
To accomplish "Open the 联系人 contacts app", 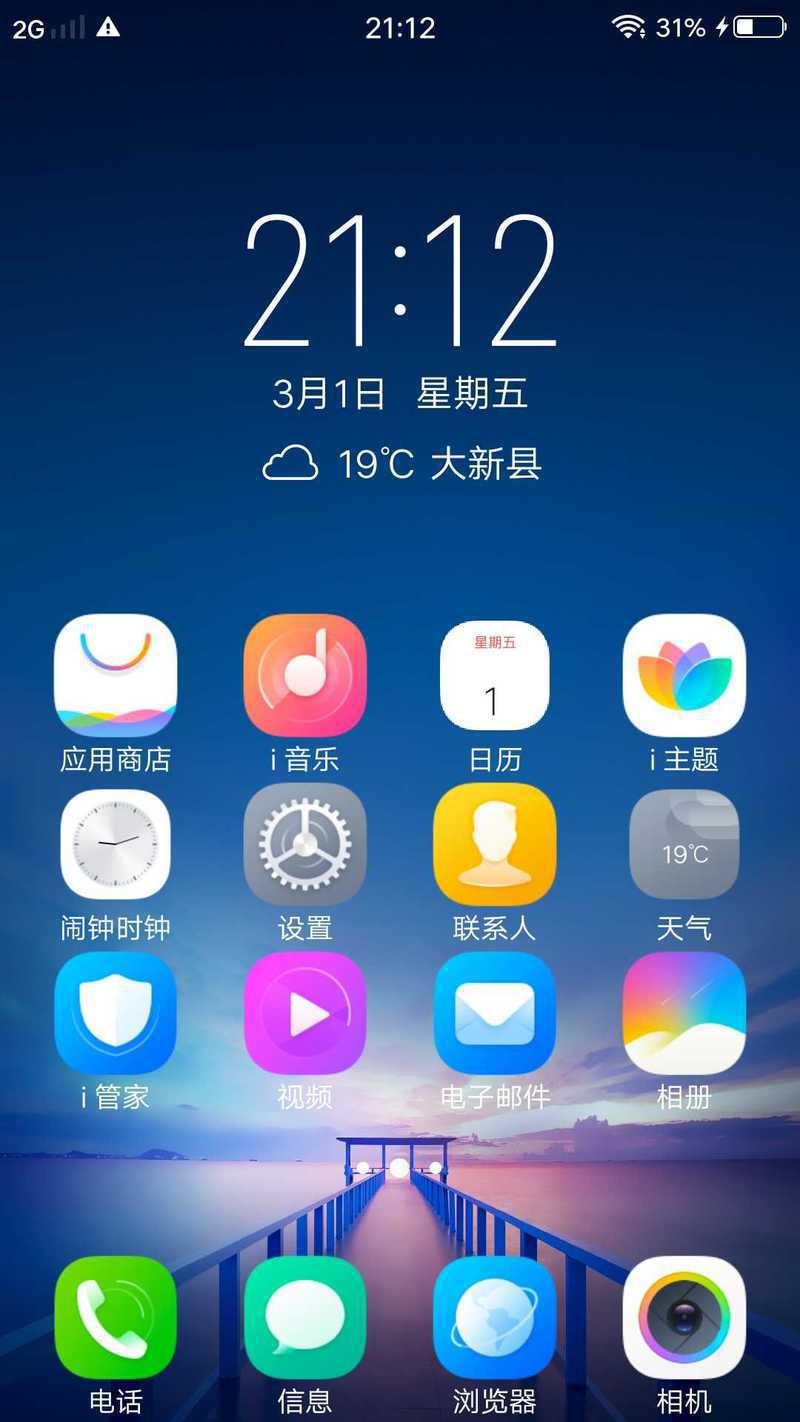I will click(x=495, y=845).
